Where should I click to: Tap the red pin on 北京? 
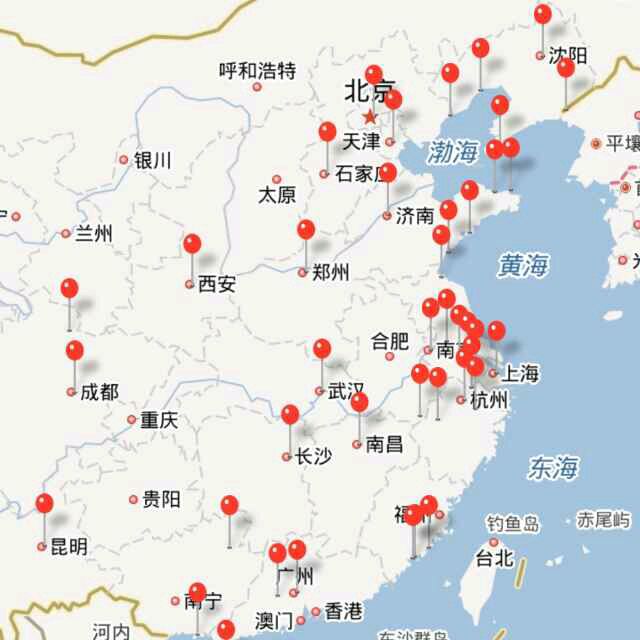click(x=373, y=75)
